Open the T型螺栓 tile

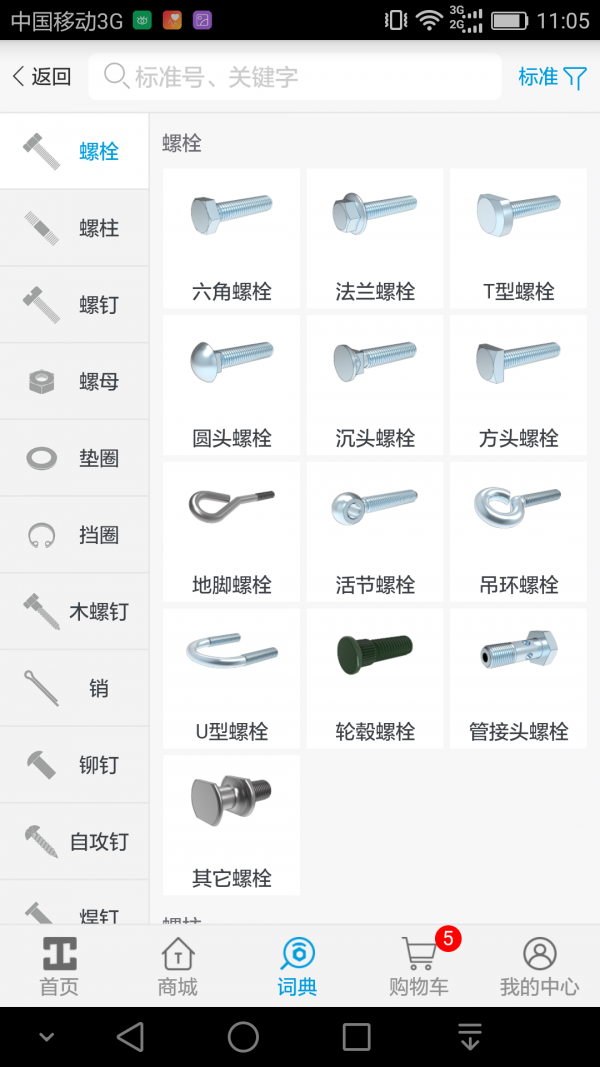518,238
